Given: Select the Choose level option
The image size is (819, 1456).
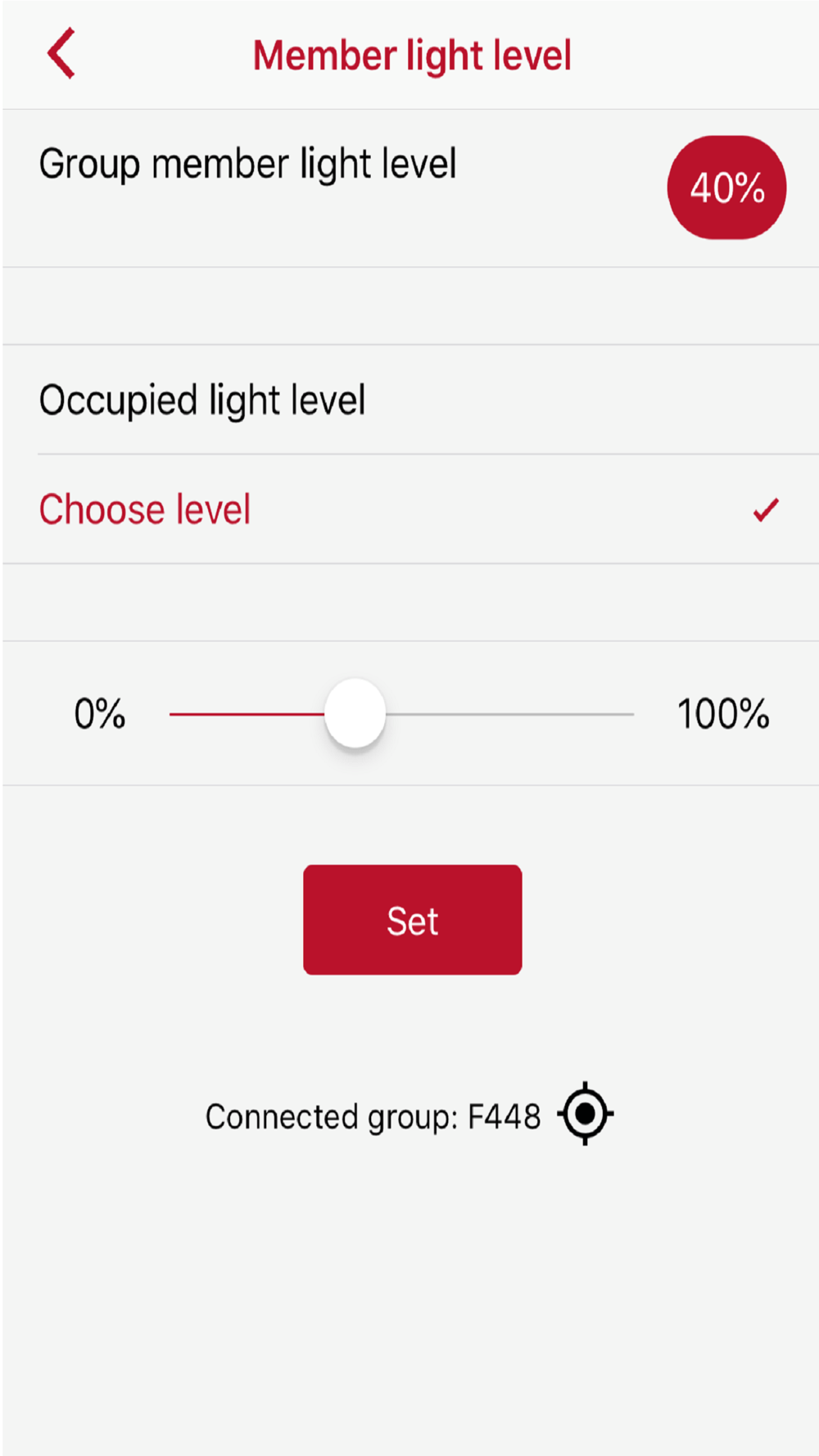Looking at the screenshot, I should tap(409, 509).
